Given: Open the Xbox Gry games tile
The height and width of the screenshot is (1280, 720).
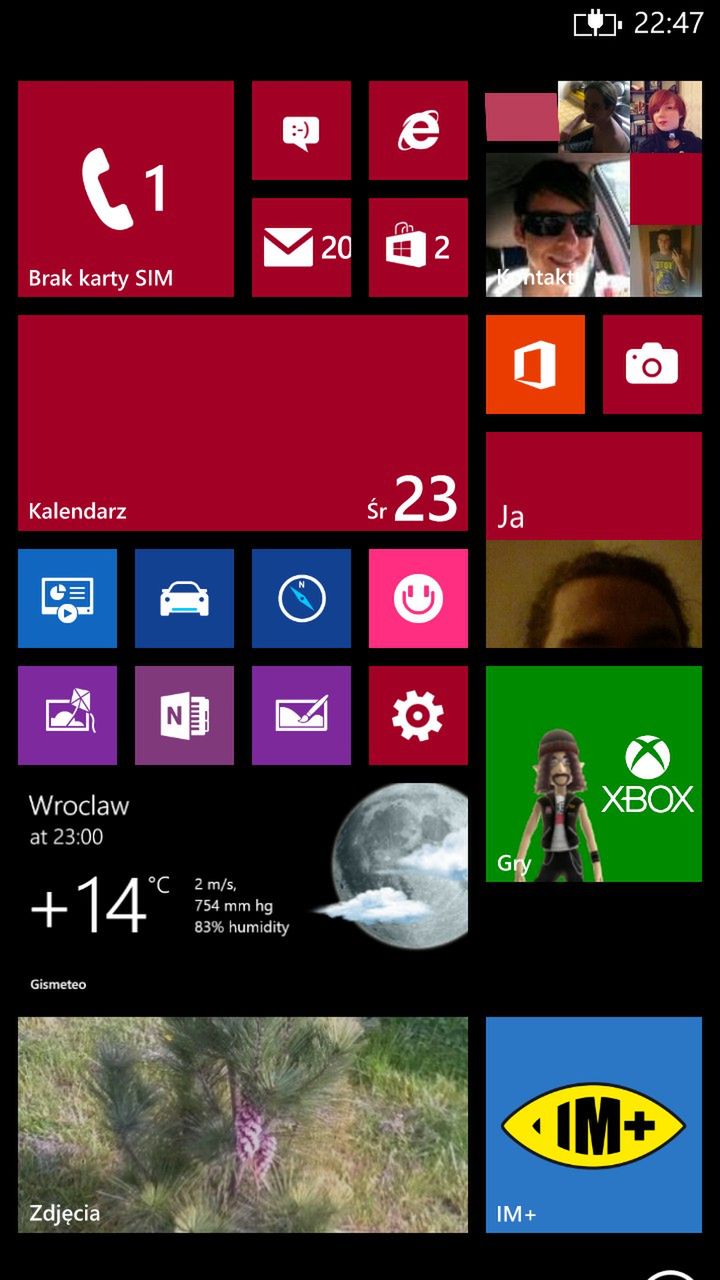Looking at the screenshot, I should 593,774.
